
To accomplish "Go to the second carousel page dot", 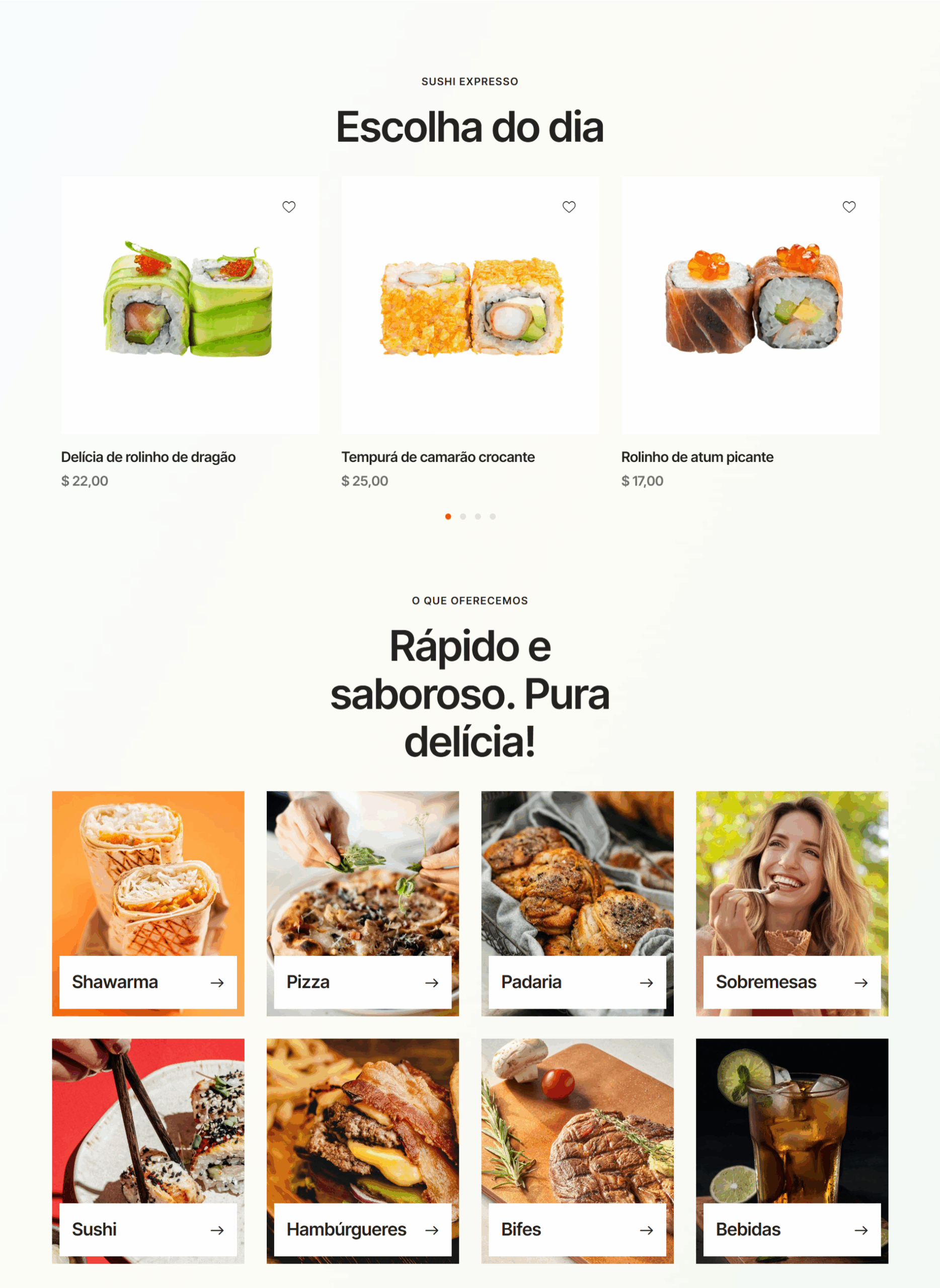I will pos(463,517).
